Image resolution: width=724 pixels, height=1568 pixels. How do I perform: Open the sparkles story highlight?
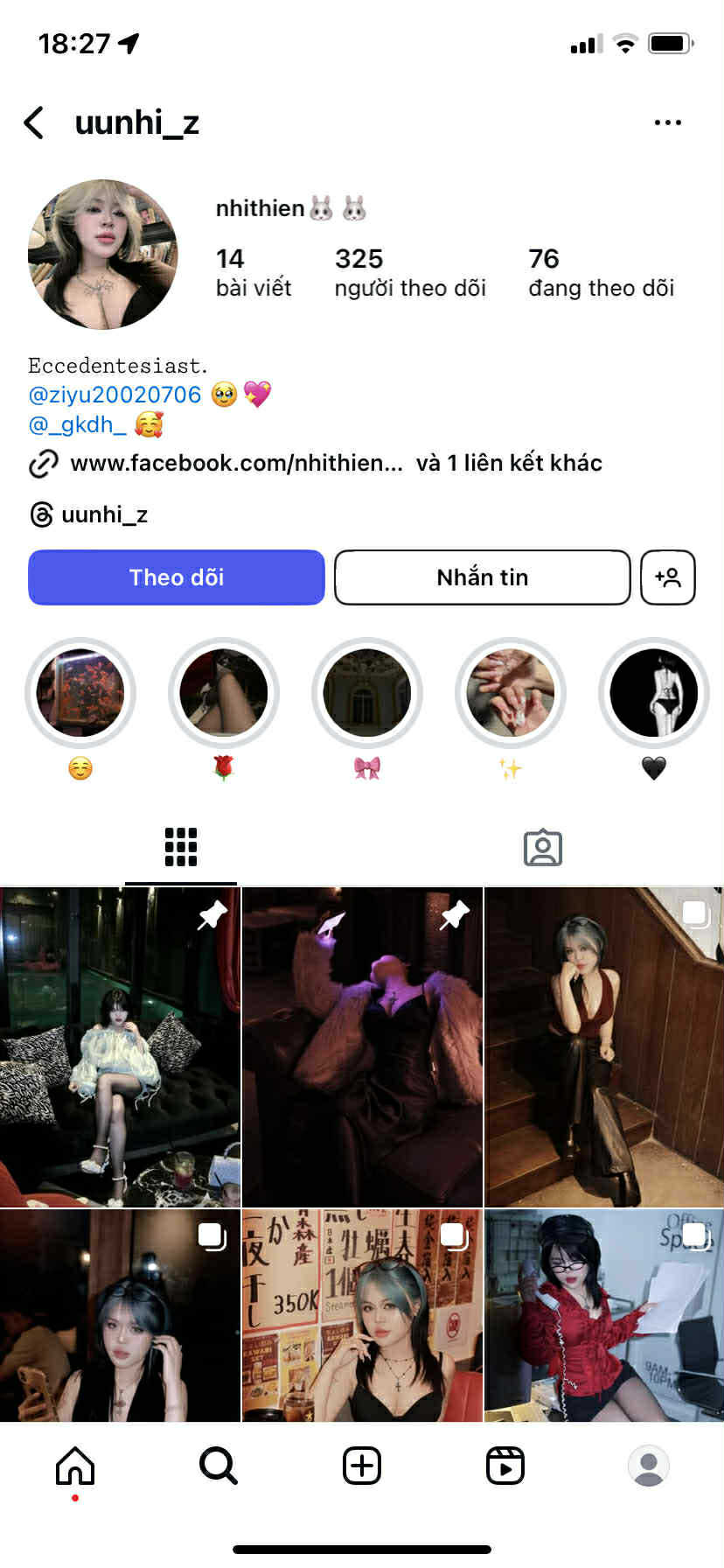[x=510, y=693]
